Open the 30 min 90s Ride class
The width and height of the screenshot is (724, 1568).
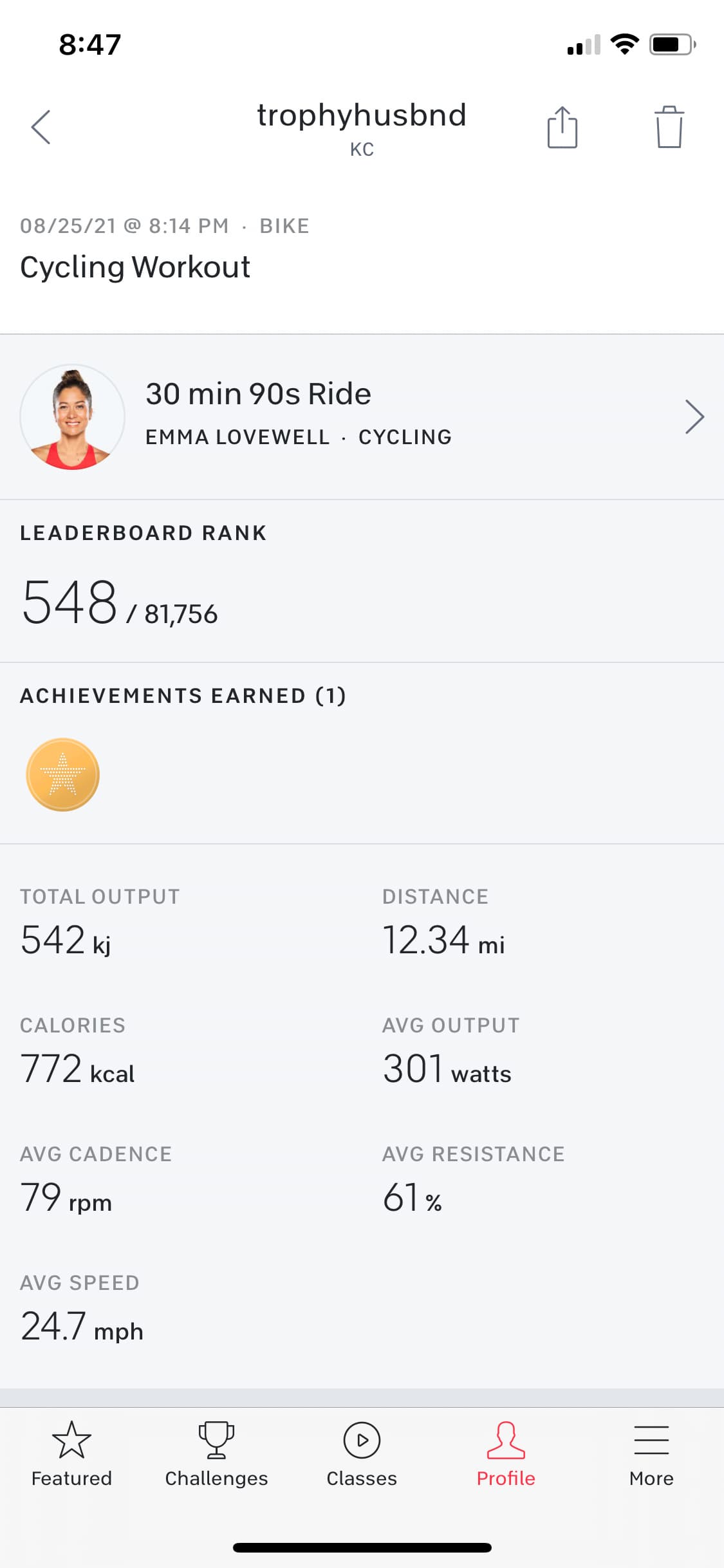(x=362, y=416)
